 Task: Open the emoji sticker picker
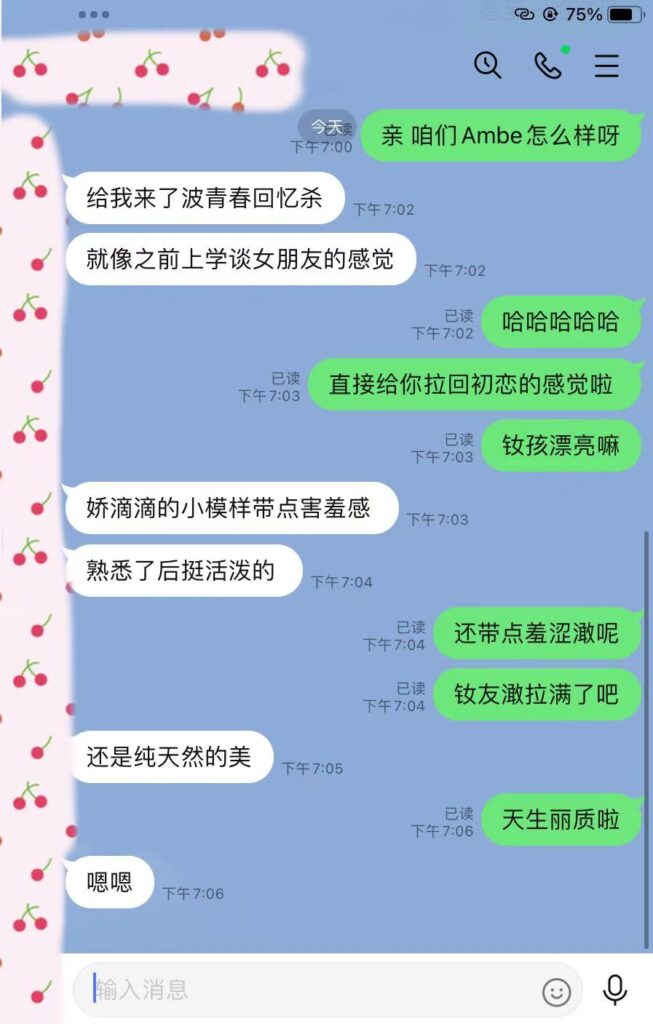click(556, 991)
